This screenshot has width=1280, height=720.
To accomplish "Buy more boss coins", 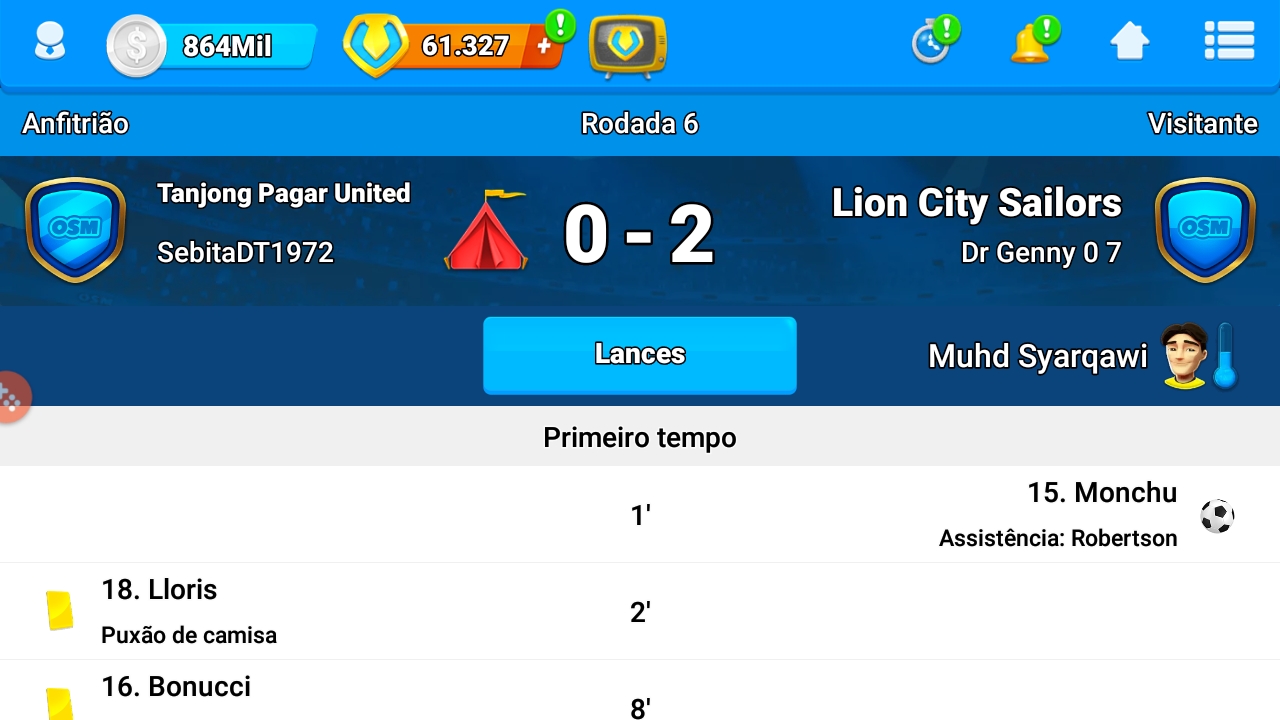I will coord(544,46).
